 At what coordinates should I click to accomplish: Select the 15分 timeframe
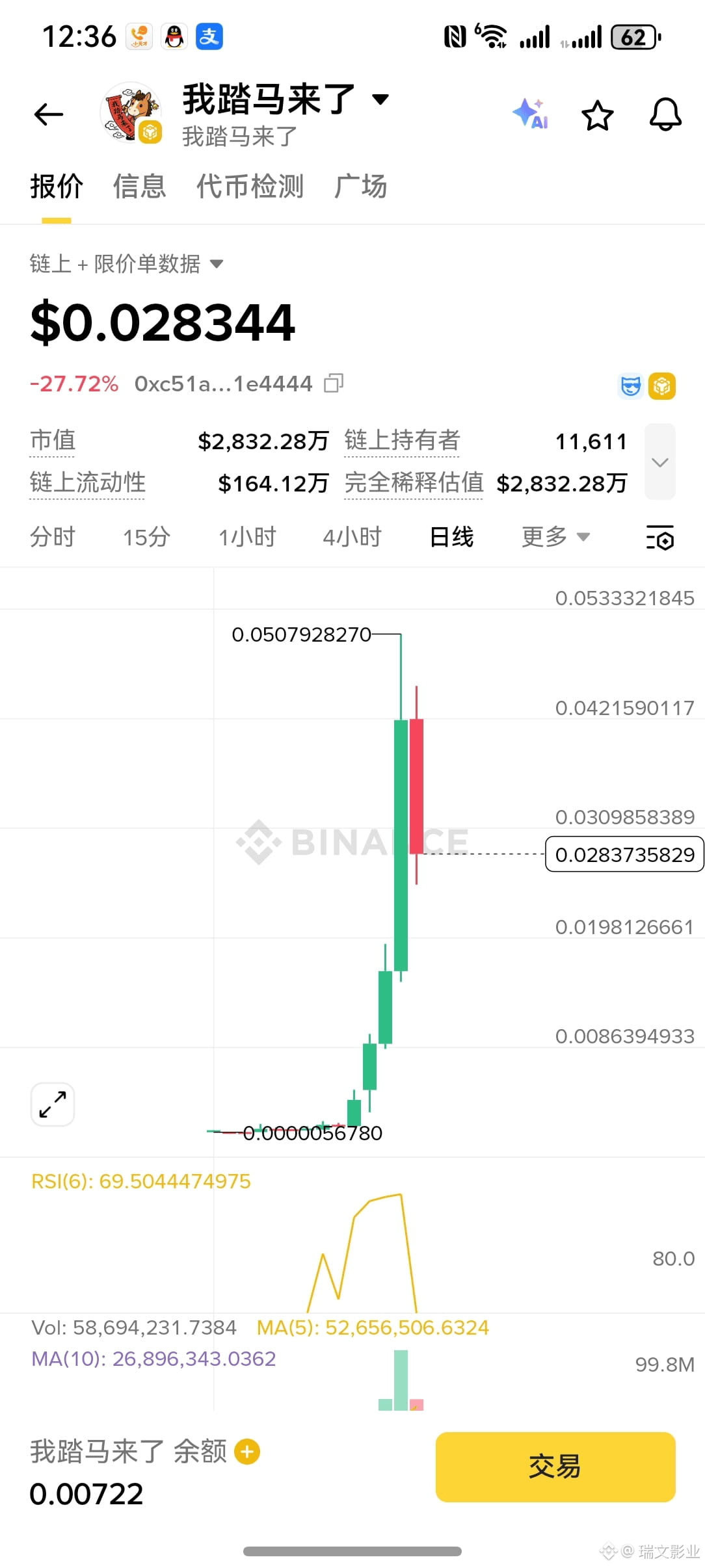coord(146,537)
